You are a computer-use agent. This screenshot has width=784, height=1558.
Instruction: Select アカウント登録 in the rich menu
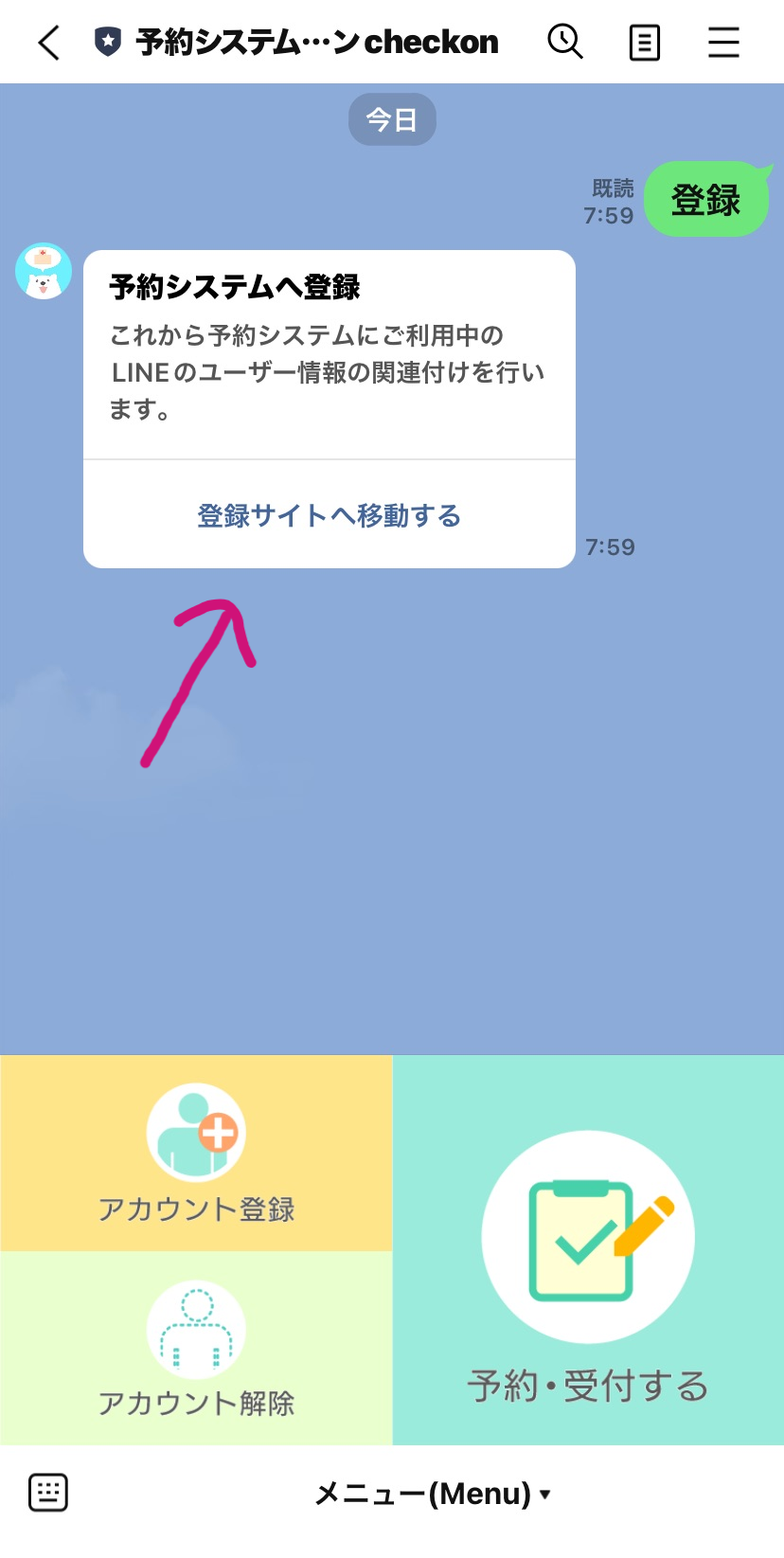196,1154
